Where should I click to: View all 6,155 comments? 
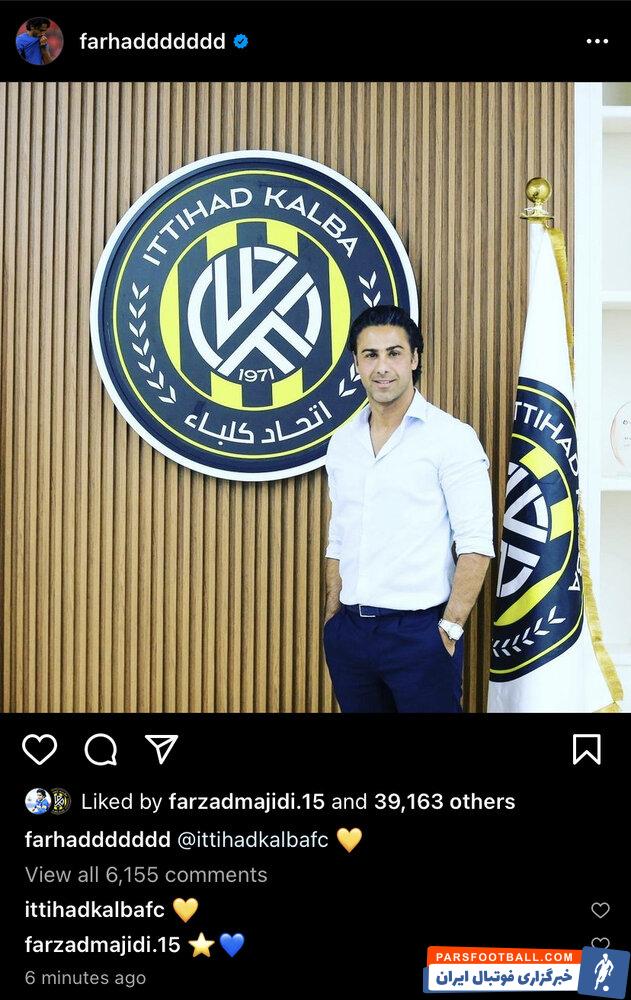click(x=146, y=874)
